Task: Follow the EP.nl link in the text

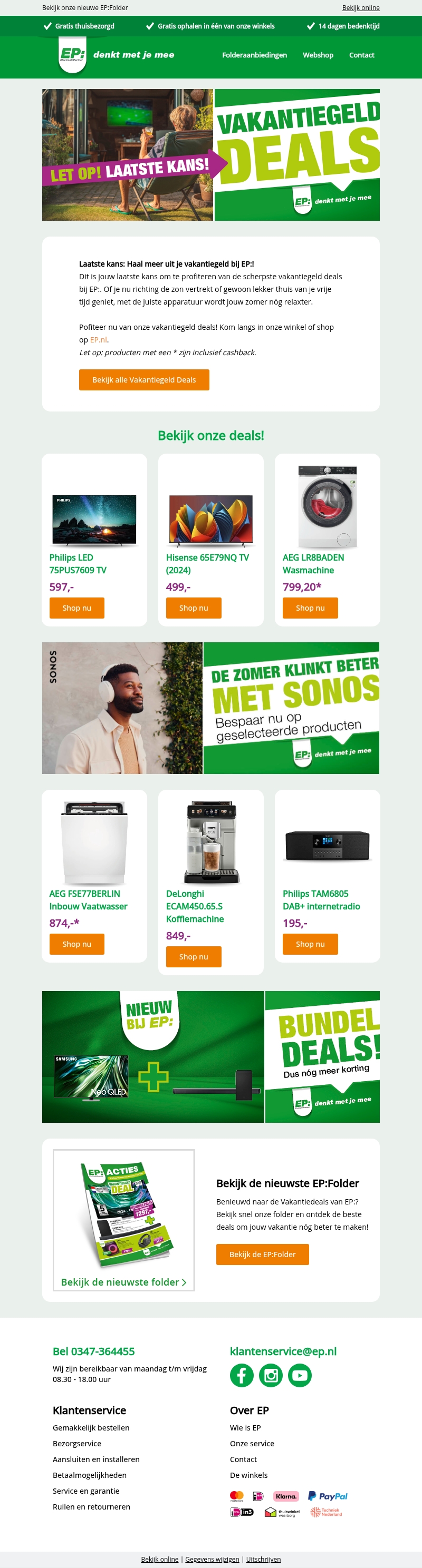Action: [98, 340]
